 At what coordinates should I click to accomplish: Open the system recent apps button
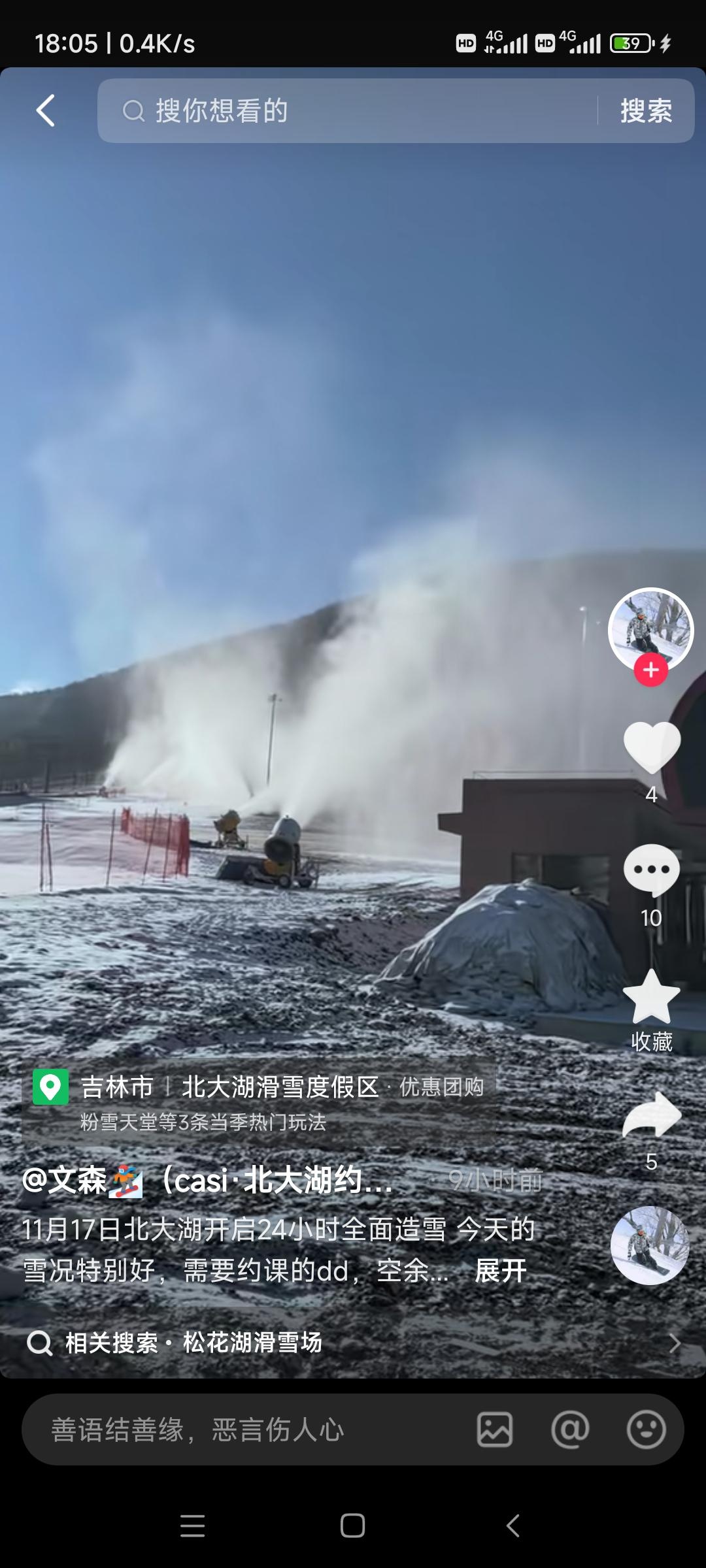point(192,1526)
